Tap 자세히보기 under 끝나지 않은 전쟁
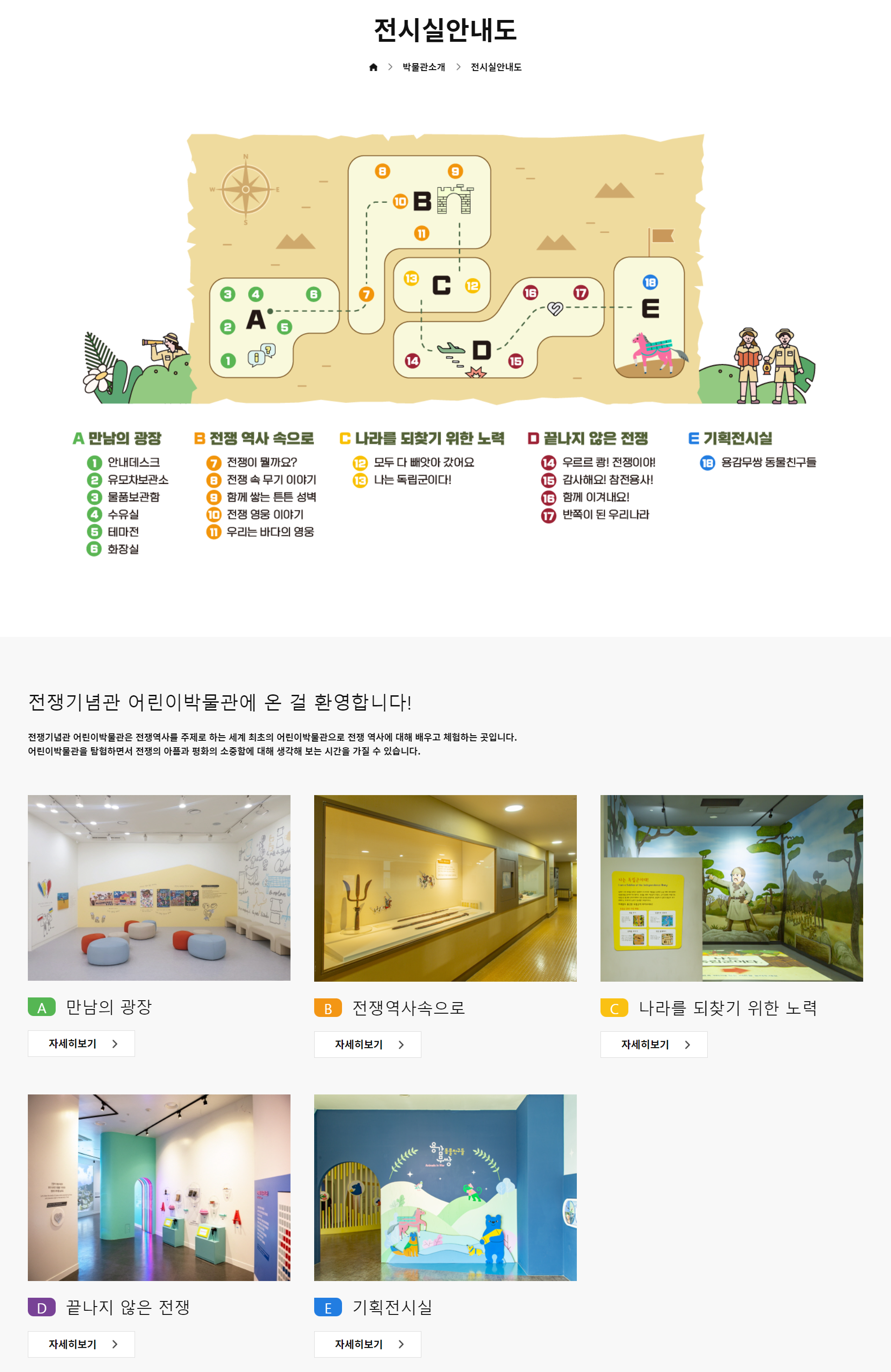The height and width of the screenshot is (1372, 891). click(81, 1344)
